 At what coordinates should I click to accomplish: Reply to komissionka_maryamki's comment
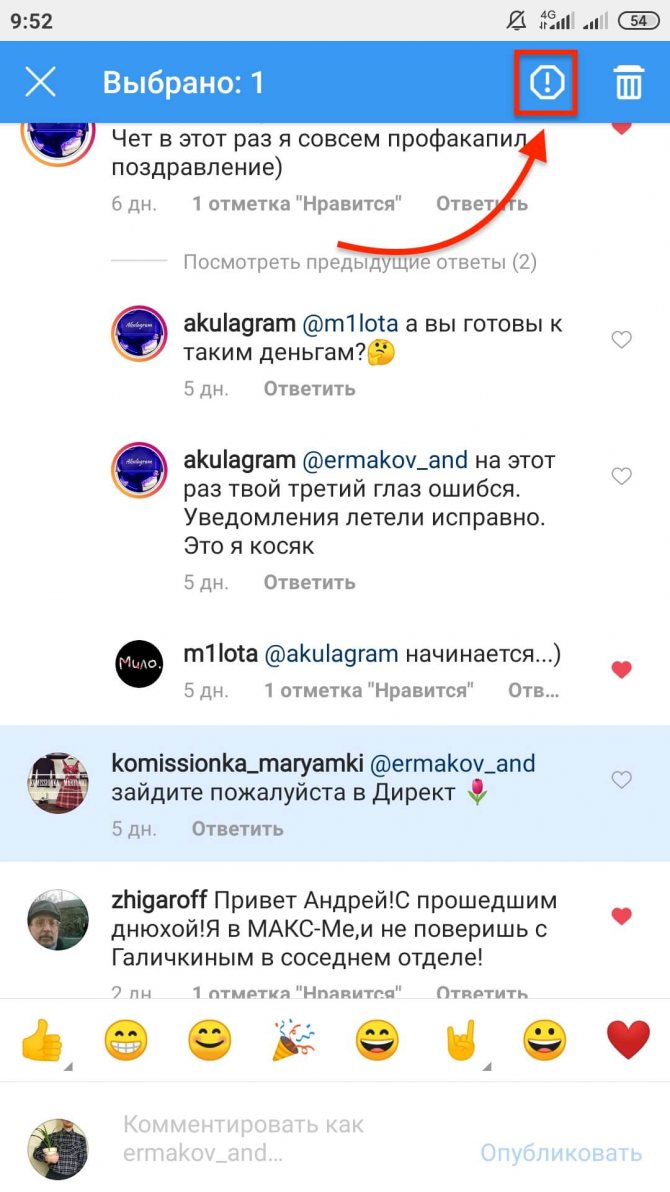(x=237, y=828)
